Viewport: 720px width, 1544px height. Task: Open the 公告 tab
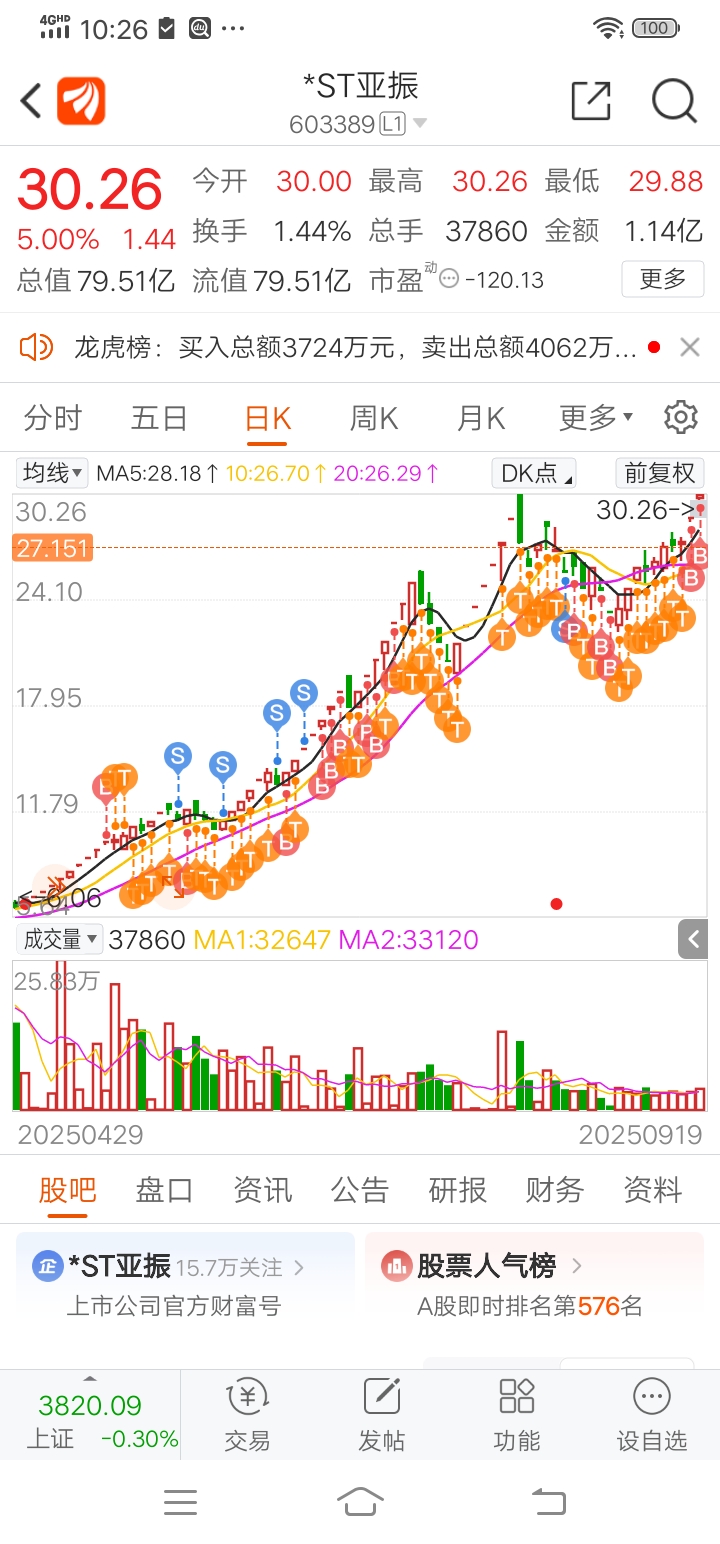click(360, 1190)
